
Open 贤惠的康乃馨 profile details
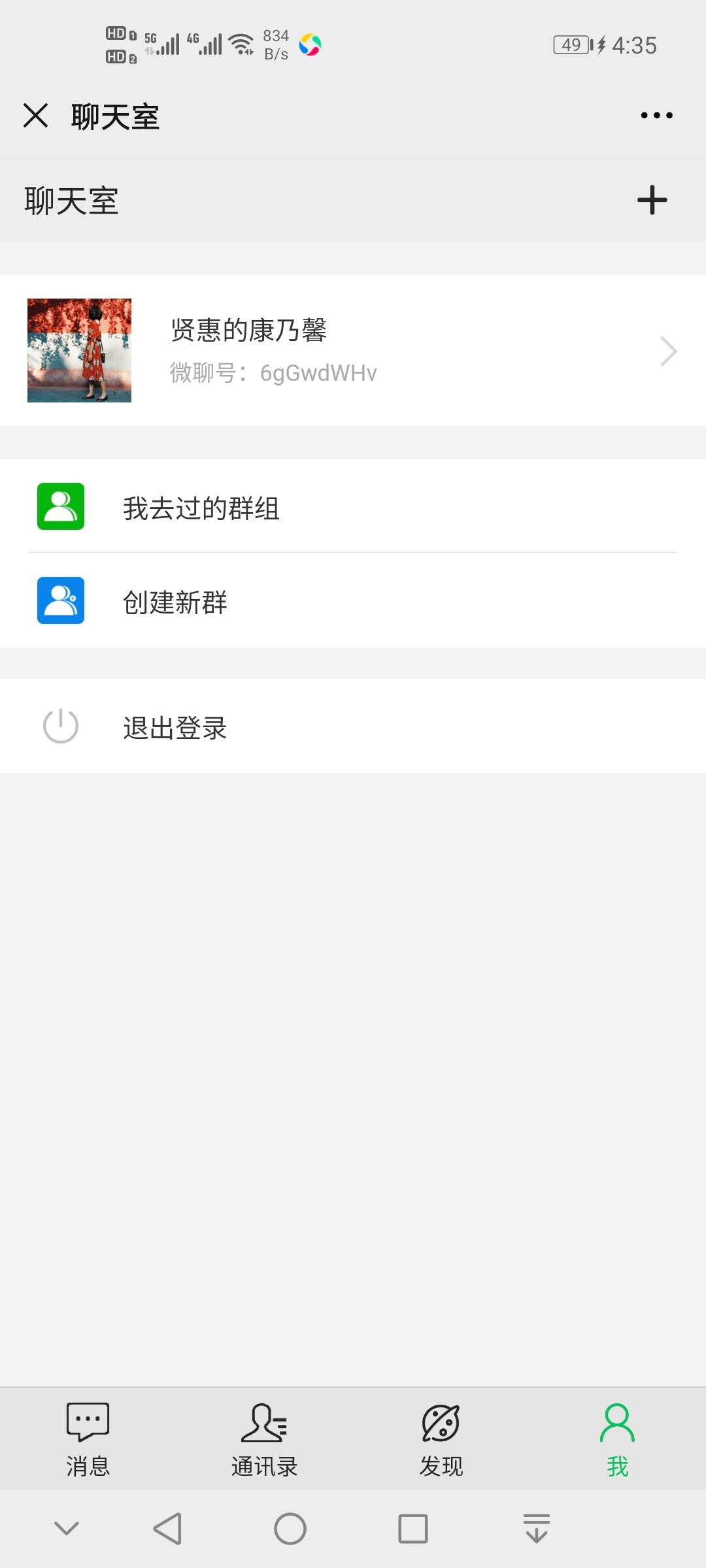[353, 351]
